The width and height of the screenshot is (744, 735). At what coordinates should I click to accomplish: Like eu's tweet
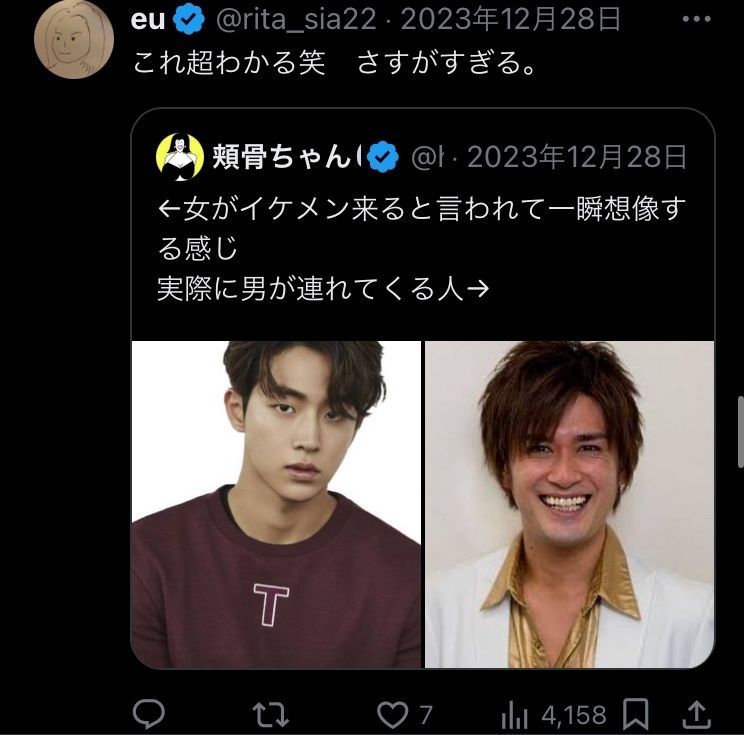(x=392, y=714)
